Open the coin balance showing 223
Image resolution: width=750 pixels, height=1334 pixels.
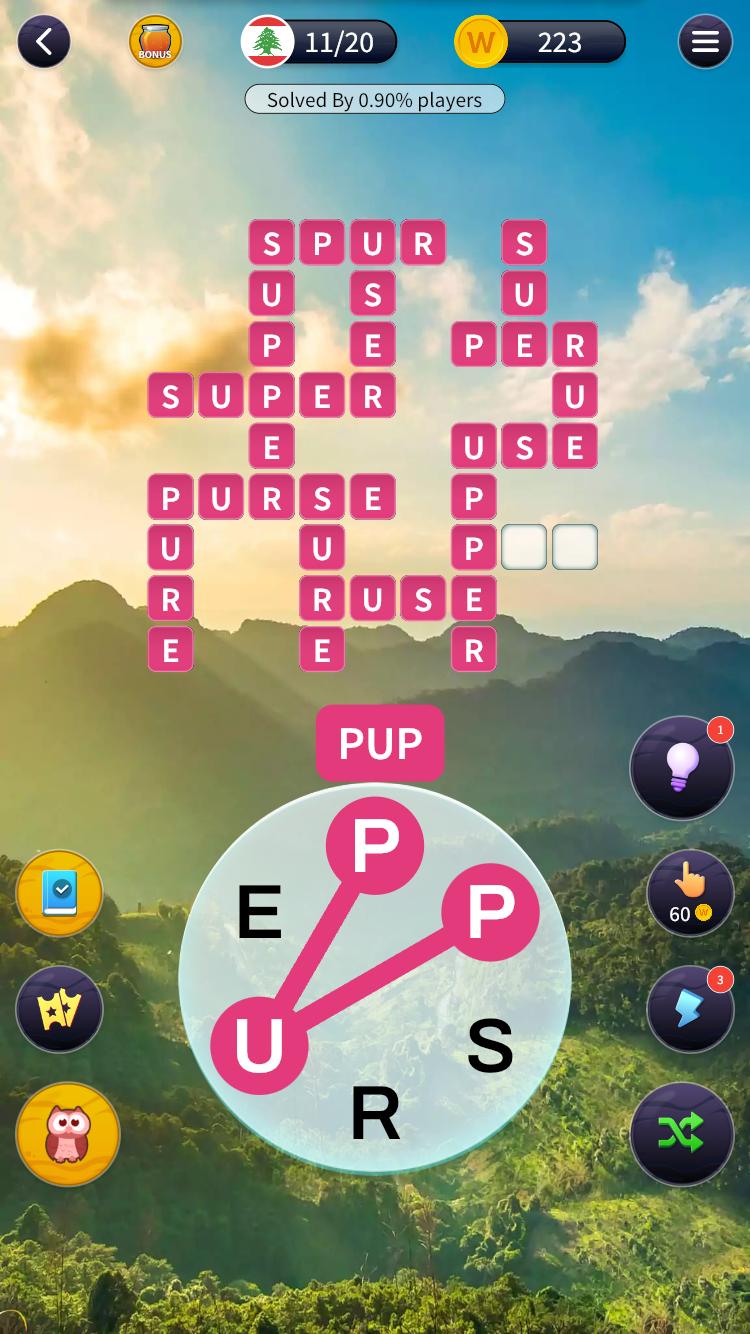click(x=541, y=42)
